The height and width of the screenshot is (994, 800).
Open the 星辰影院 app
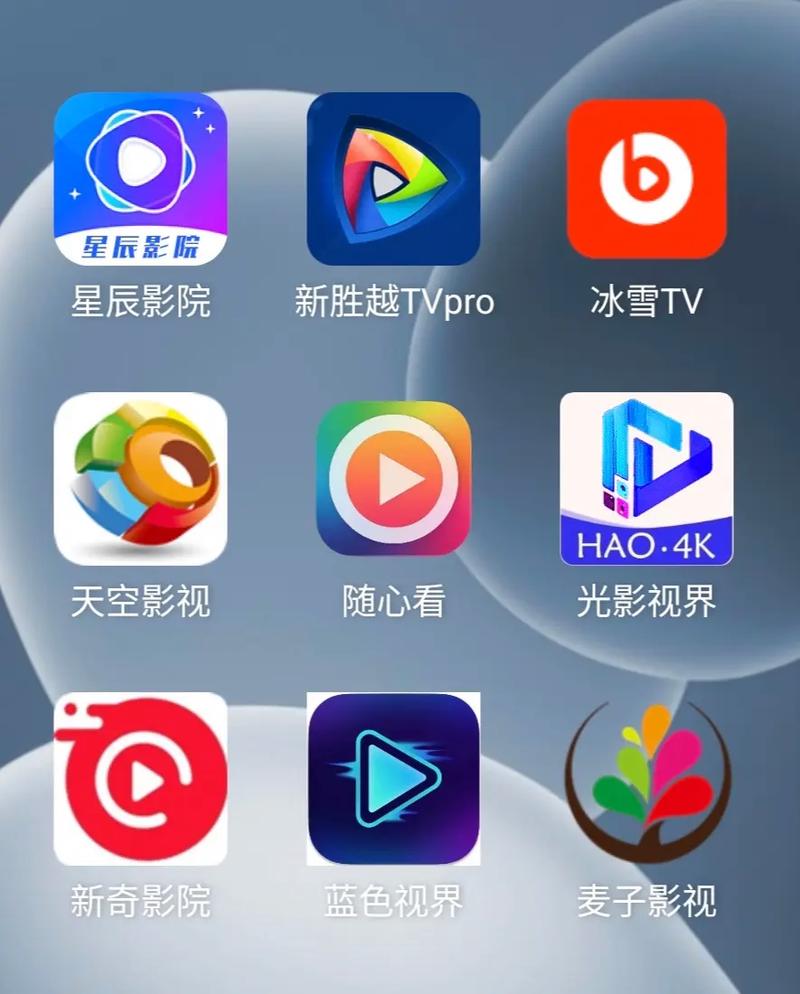coord(140,179)
